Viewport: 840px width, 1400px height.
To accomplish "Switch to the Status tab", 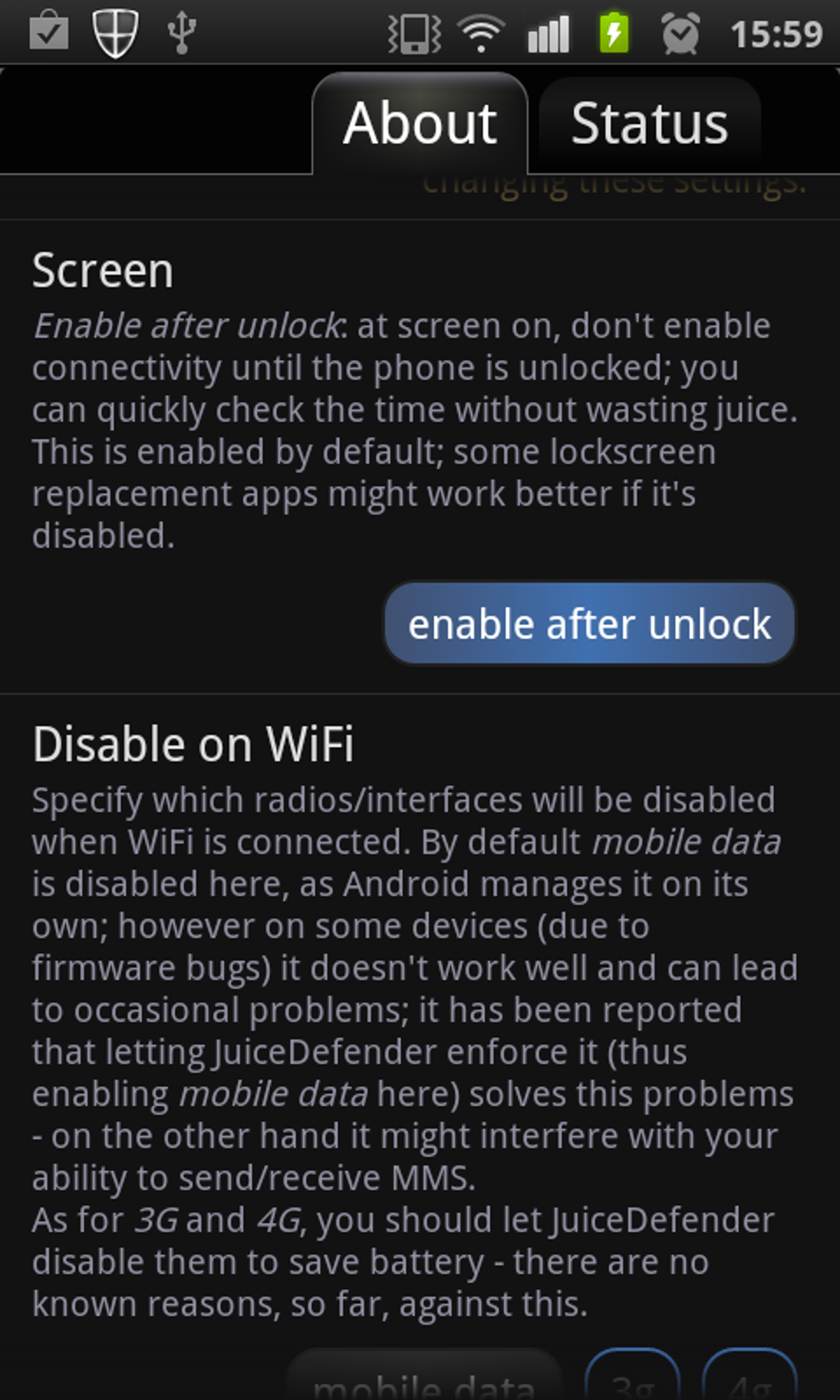I will pos(649,122).
